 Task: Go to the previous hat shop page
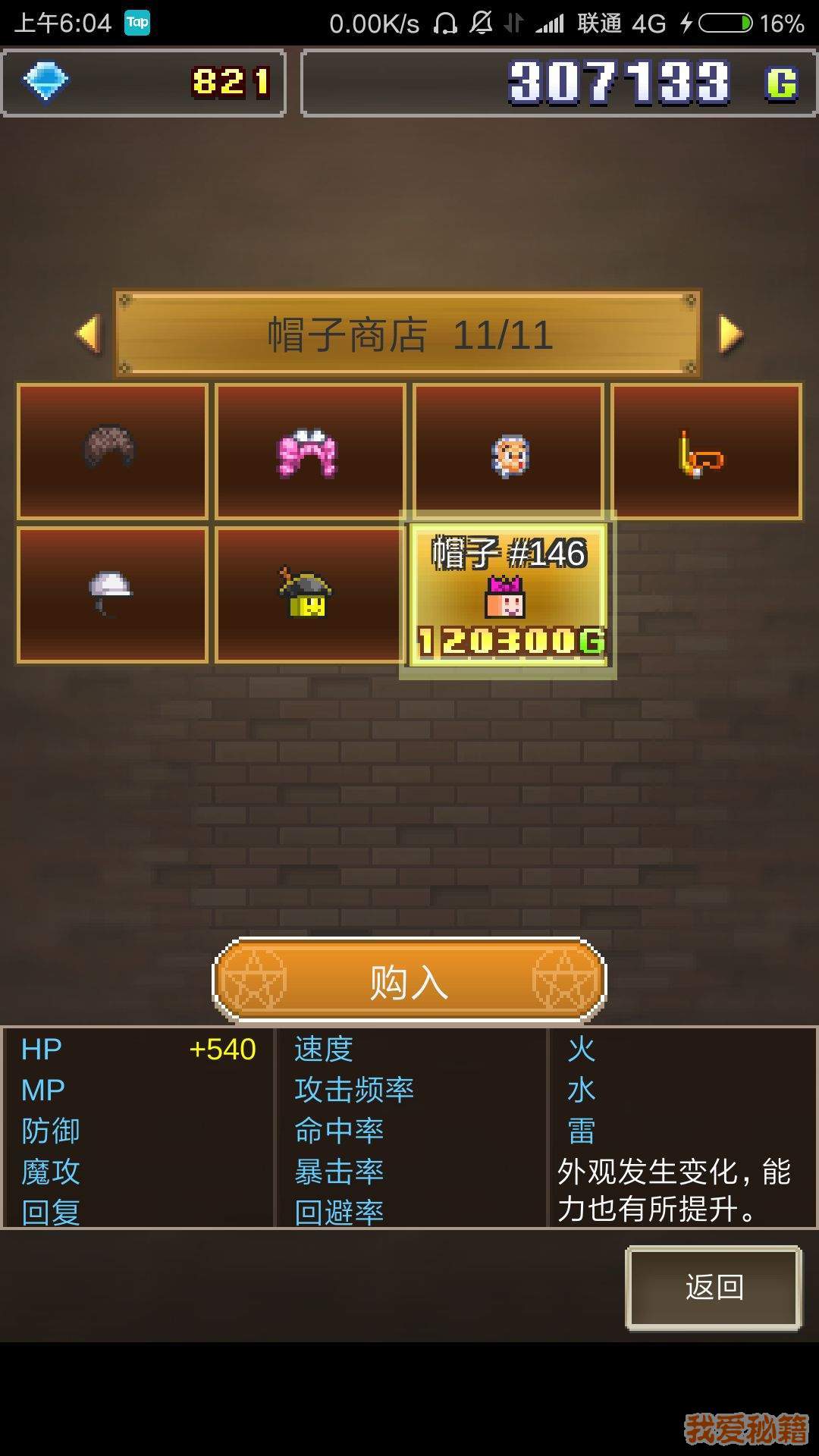[89, 334]
